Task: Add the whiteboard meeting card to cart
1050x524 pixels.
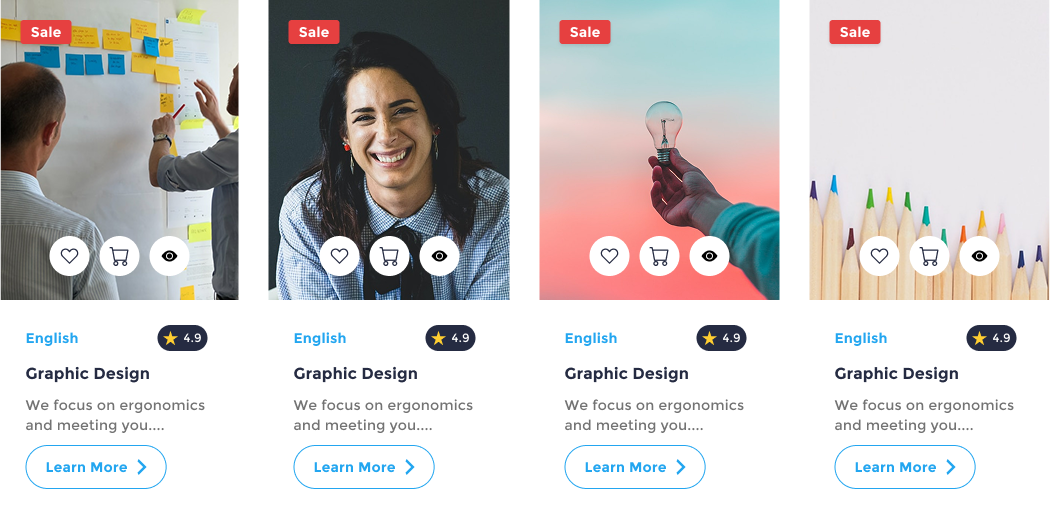Action: pyautogui.click(x=119, y=256)
